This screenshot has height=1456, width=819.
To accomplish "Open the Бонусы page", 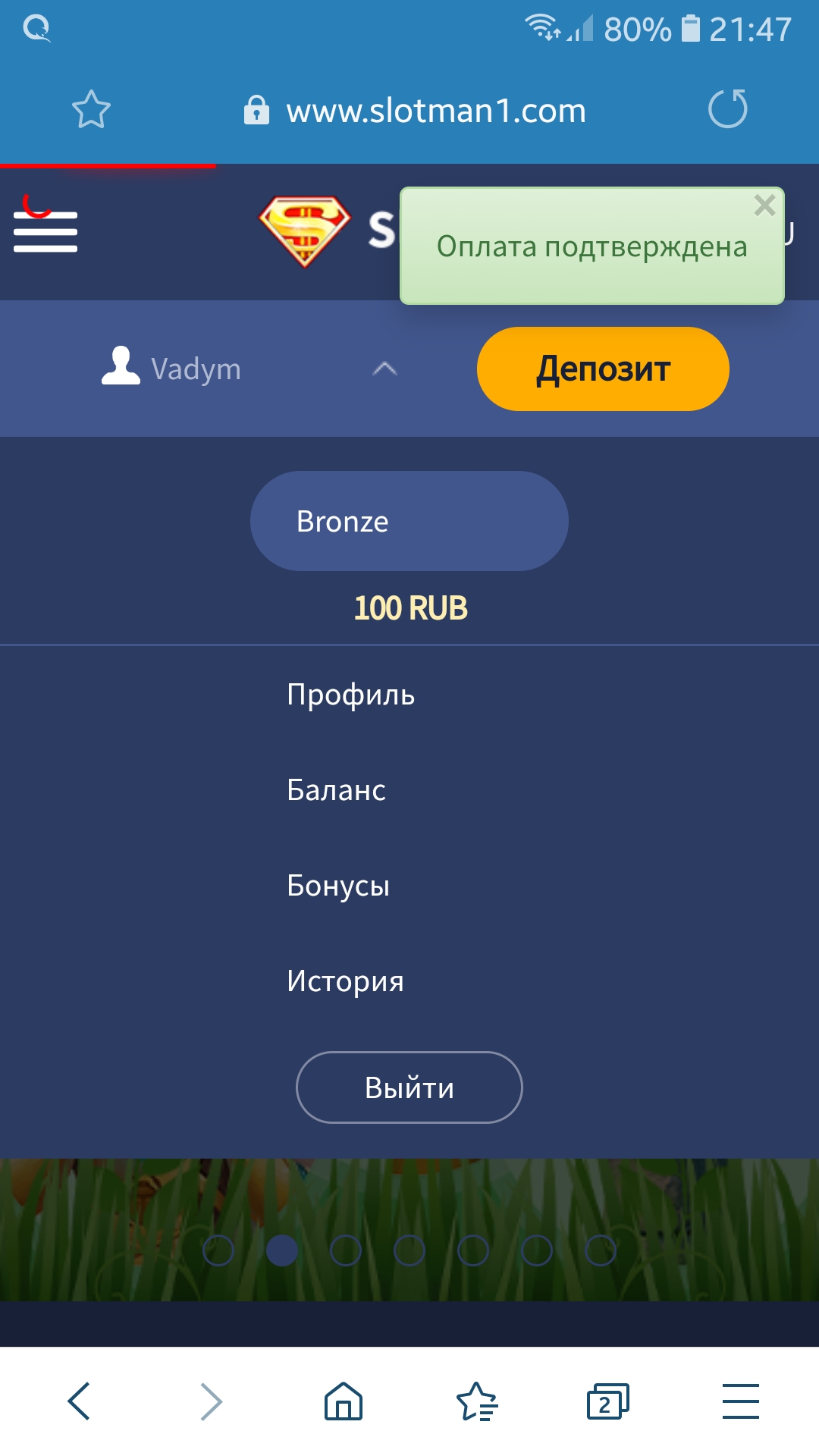I will pos(338,886).
